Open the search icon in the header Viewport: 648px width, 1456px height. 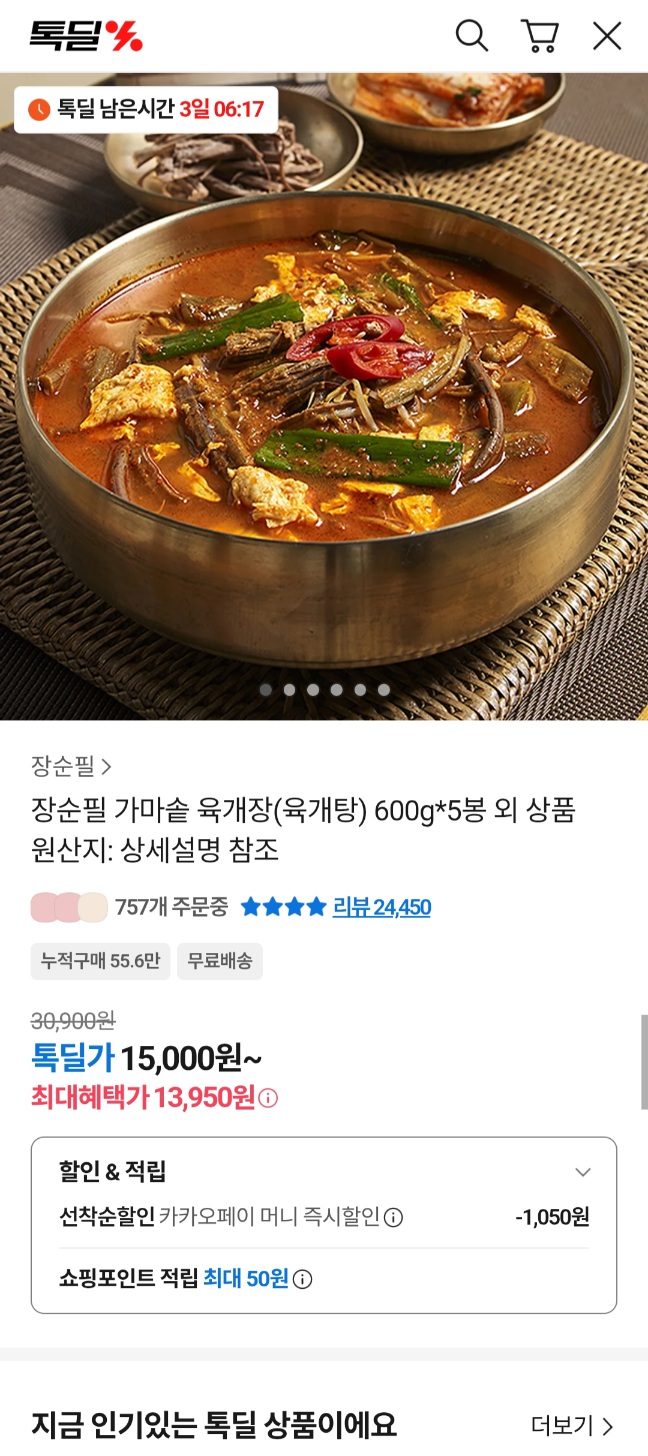[471, 36]
